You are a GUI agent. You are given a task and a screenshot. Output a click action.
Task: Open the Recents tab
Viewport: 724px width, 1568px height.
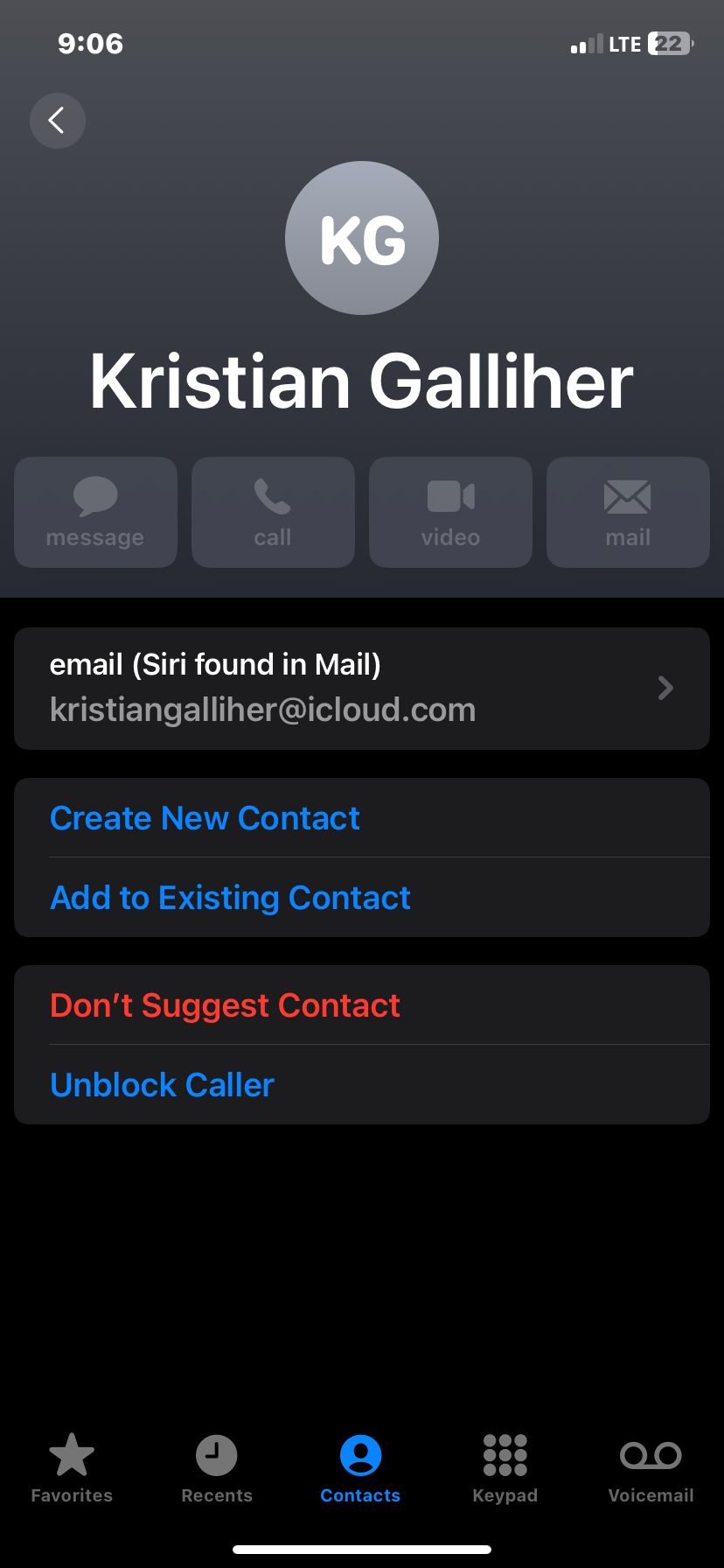[216, 1468]
